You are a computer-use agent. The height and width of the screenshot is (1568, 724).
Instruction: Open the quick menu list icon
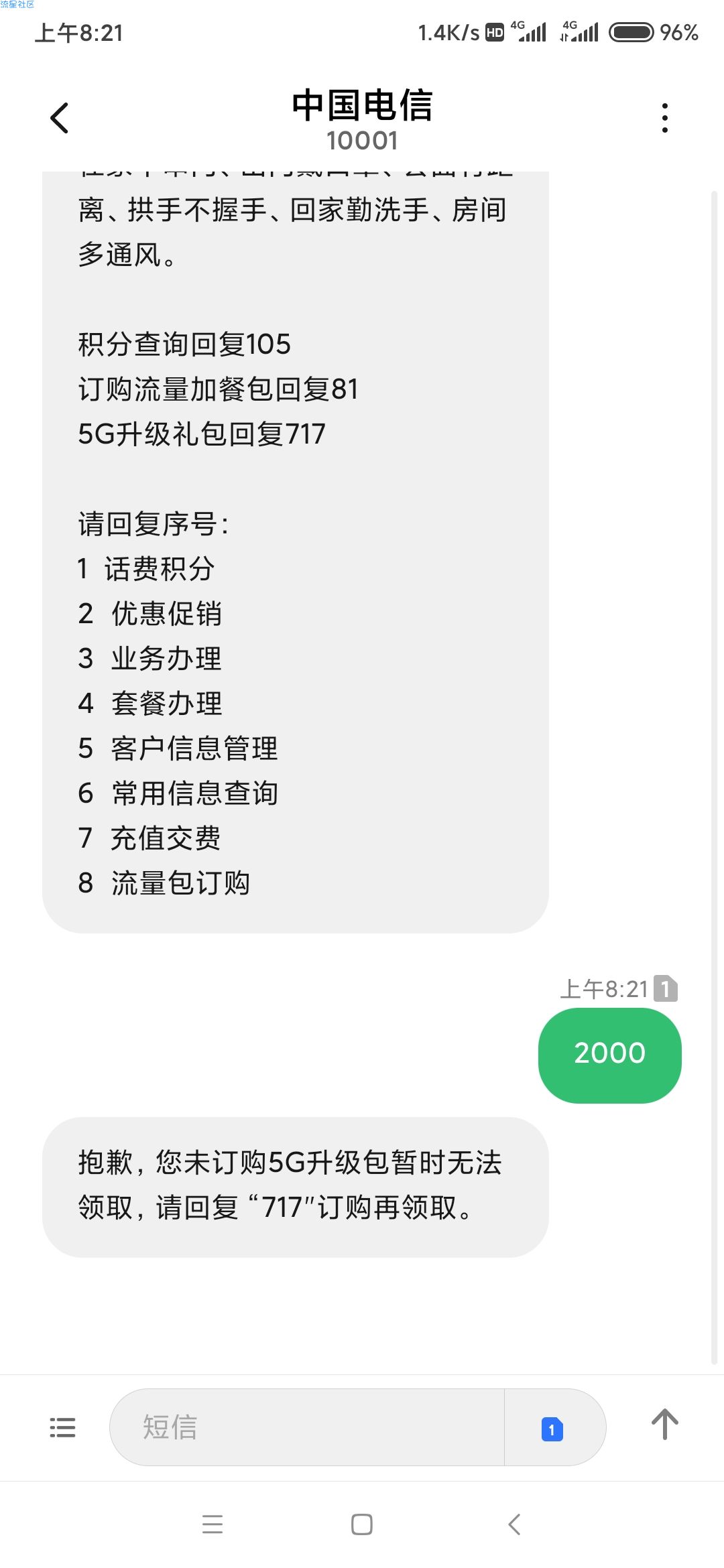pos(62,1427)
